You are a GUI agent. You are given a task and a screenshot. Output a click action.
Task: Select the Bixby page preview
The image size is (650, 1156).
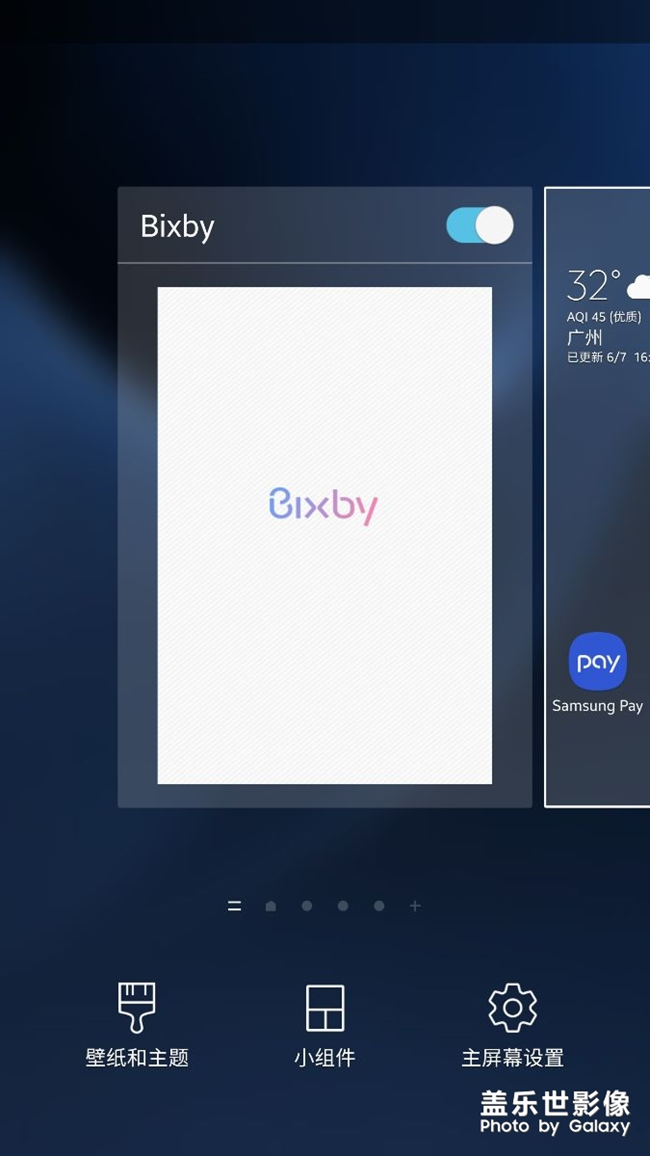[324, 535]
